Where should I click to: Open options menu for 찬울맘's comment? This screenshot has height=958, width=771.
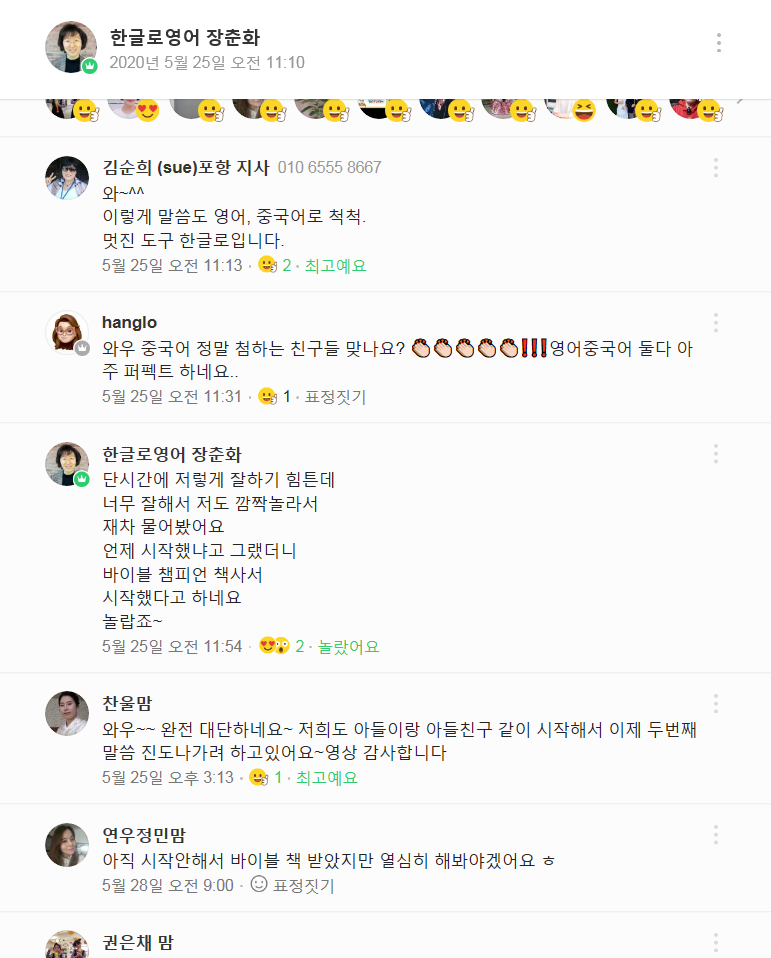pos(715,704)
